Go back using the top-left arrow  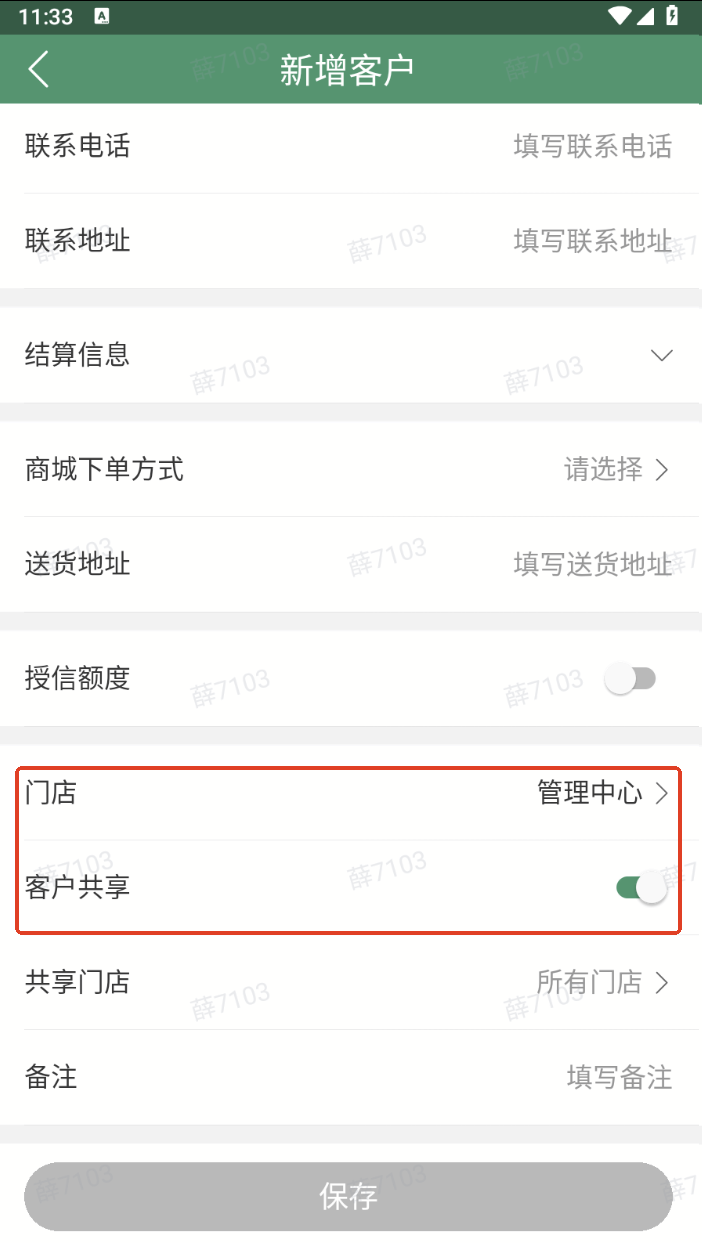click(x=38, y=70)
